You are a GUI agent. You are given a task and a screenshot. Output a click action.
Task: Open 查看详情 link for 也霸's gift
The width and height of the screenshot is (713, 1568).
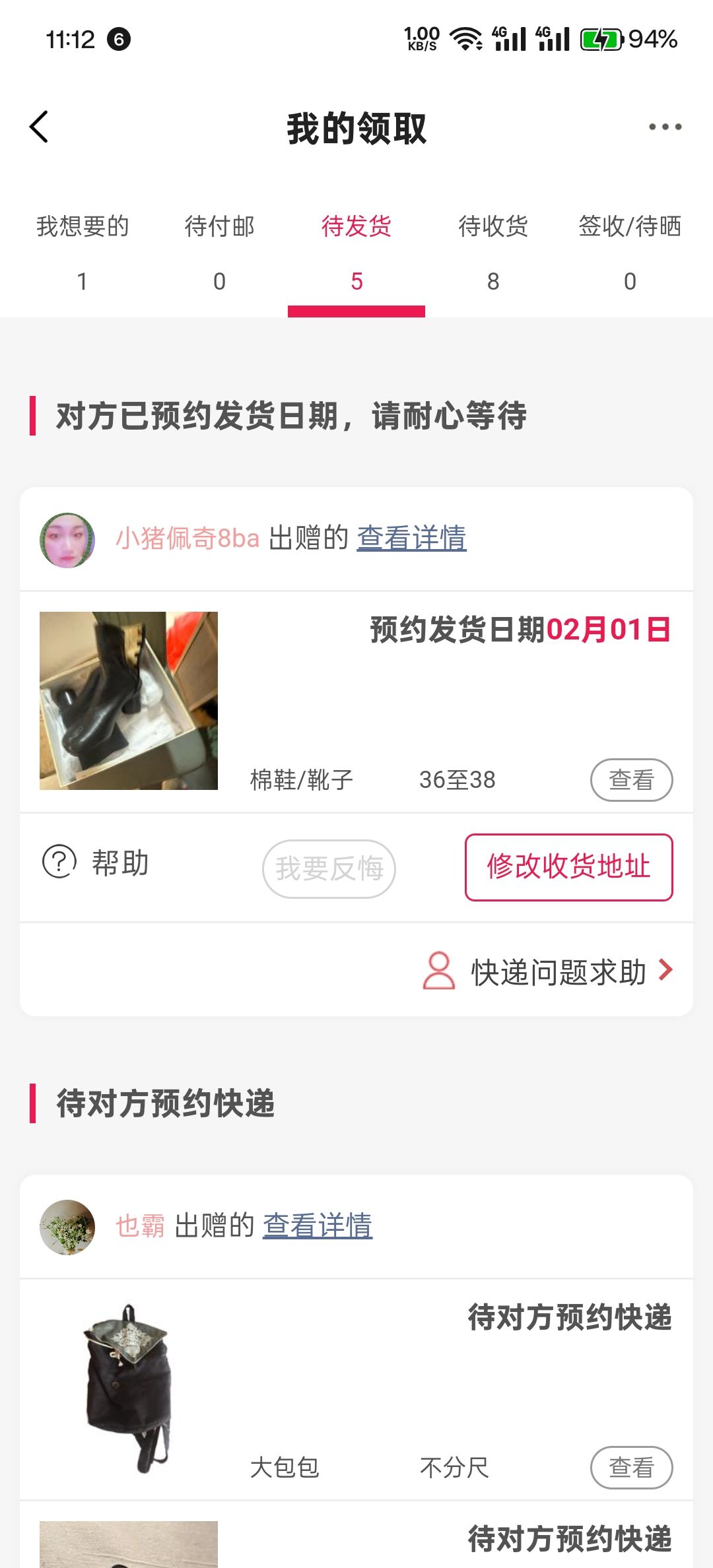click(318, 1226)
